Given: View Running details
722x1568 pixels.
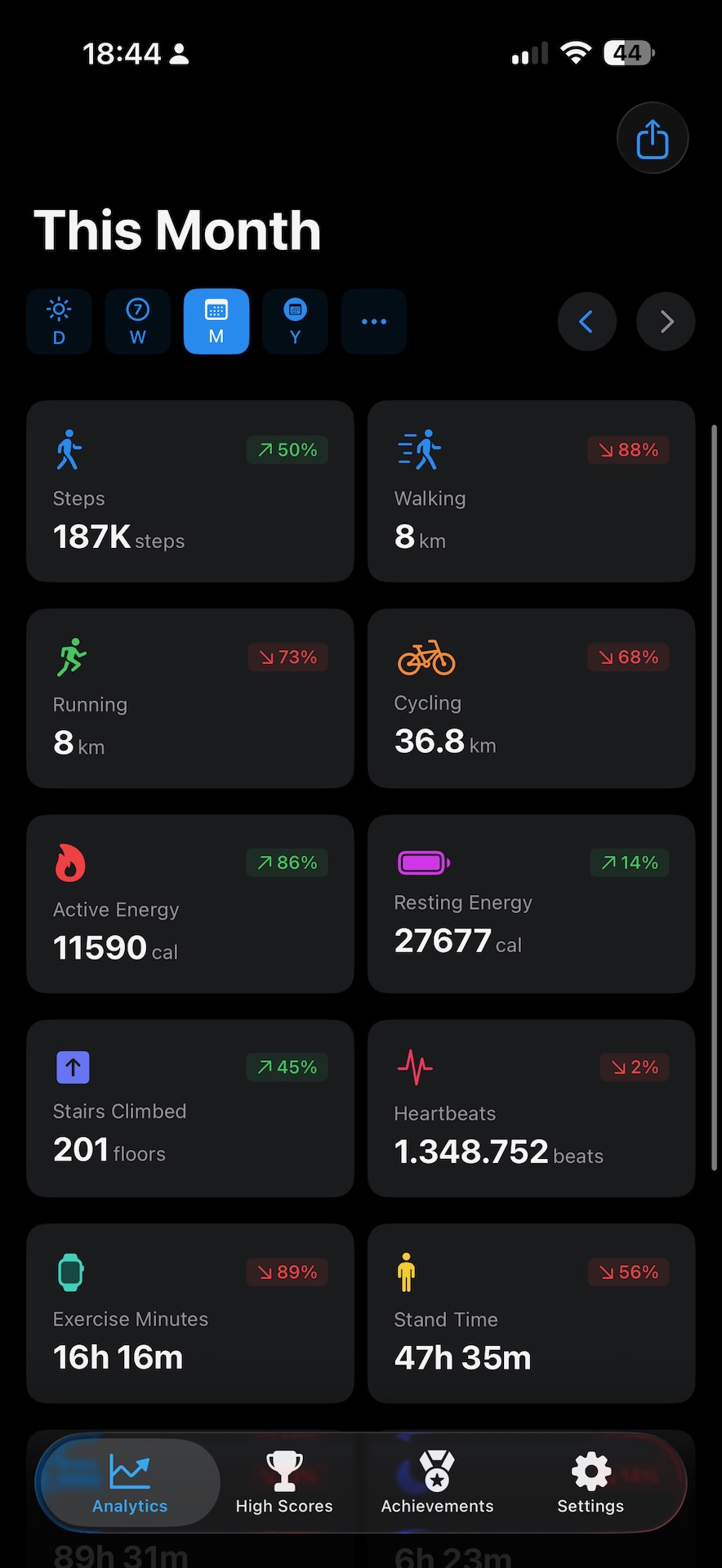Looking at the screenshot, I should click(x=189, y=698).
